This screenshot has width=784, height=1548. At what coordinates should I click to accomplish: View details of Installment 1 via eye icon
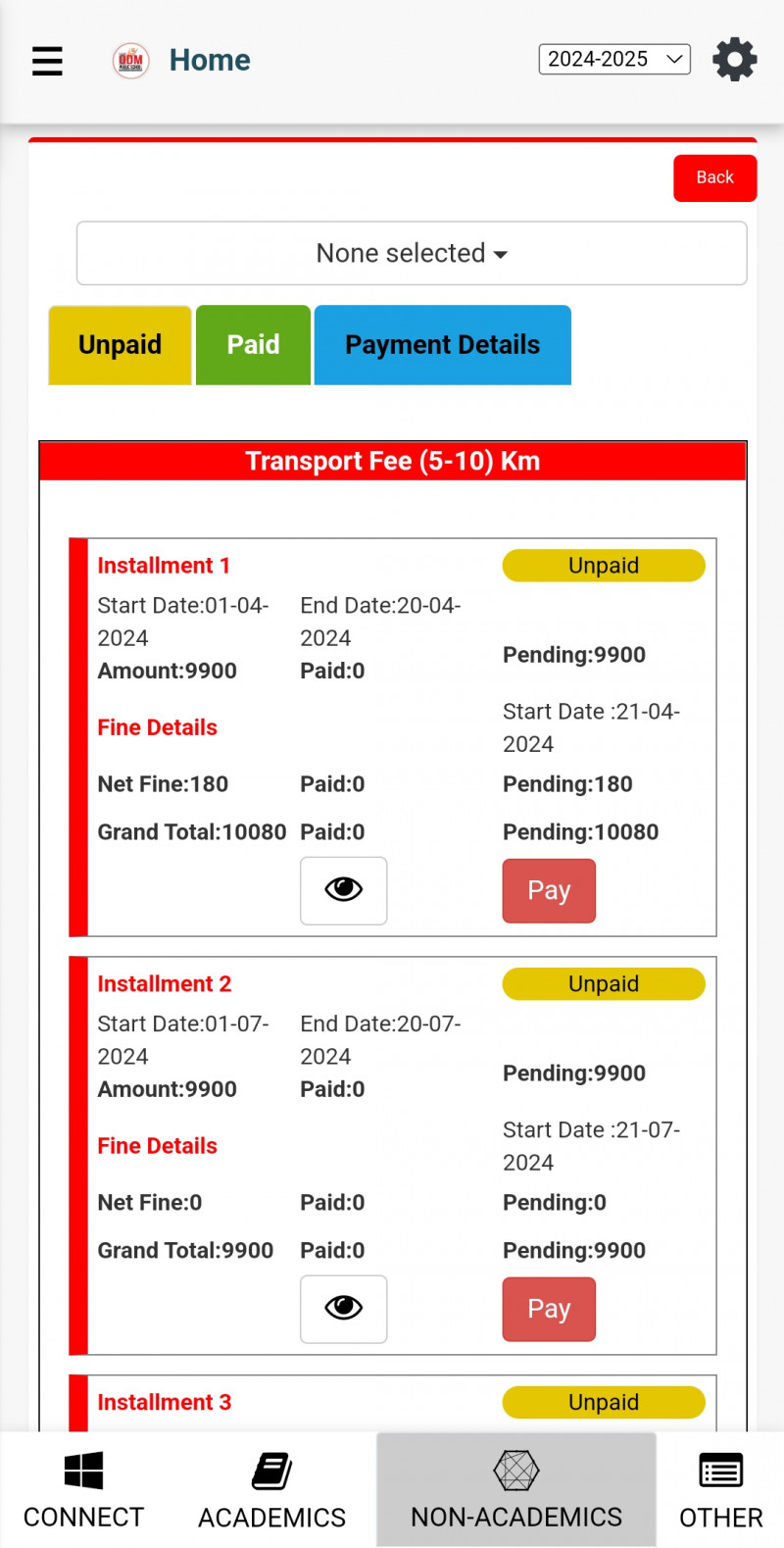click(x=343, y=890)
